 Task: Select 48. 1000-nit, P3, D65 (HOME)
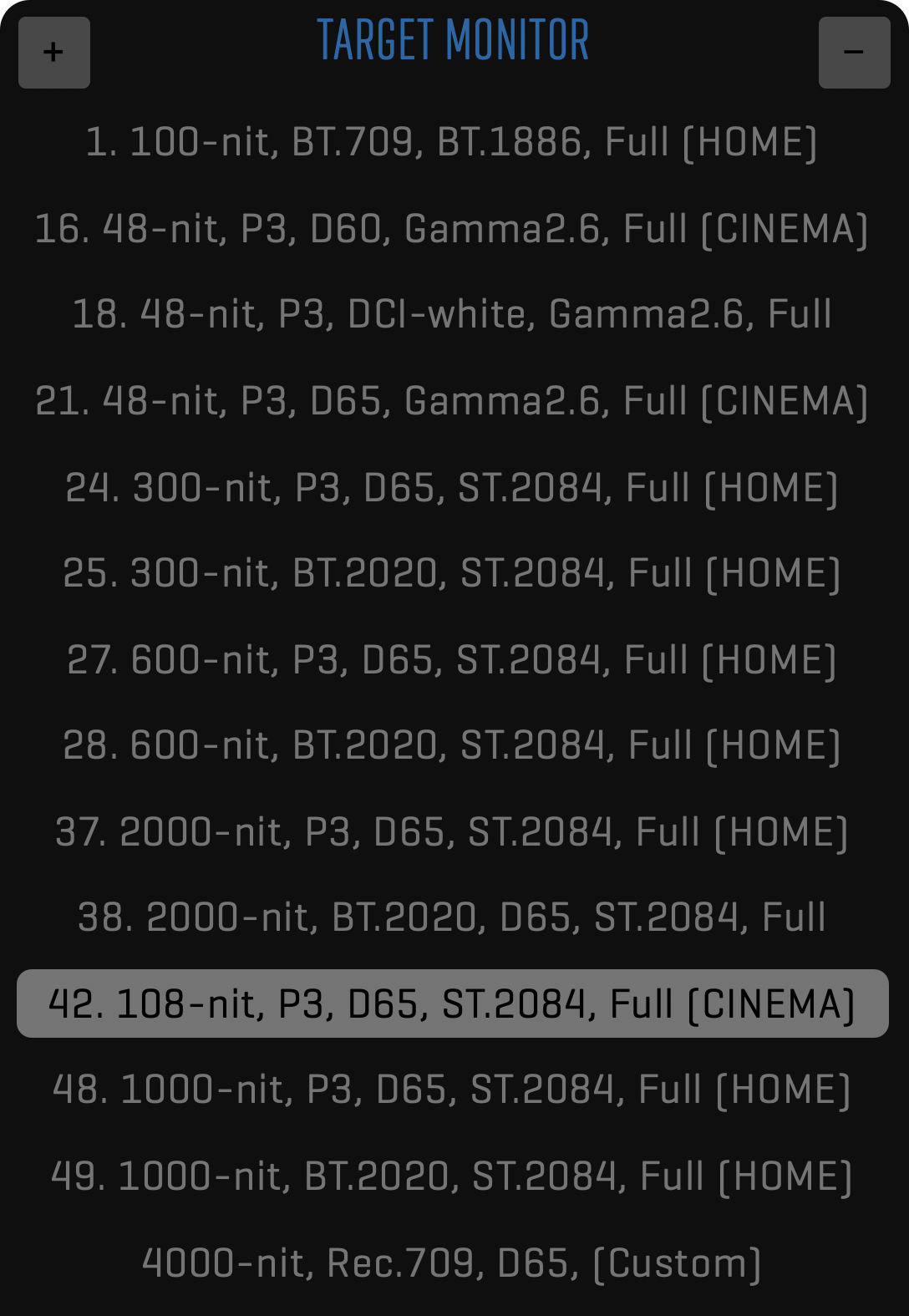452,1090
